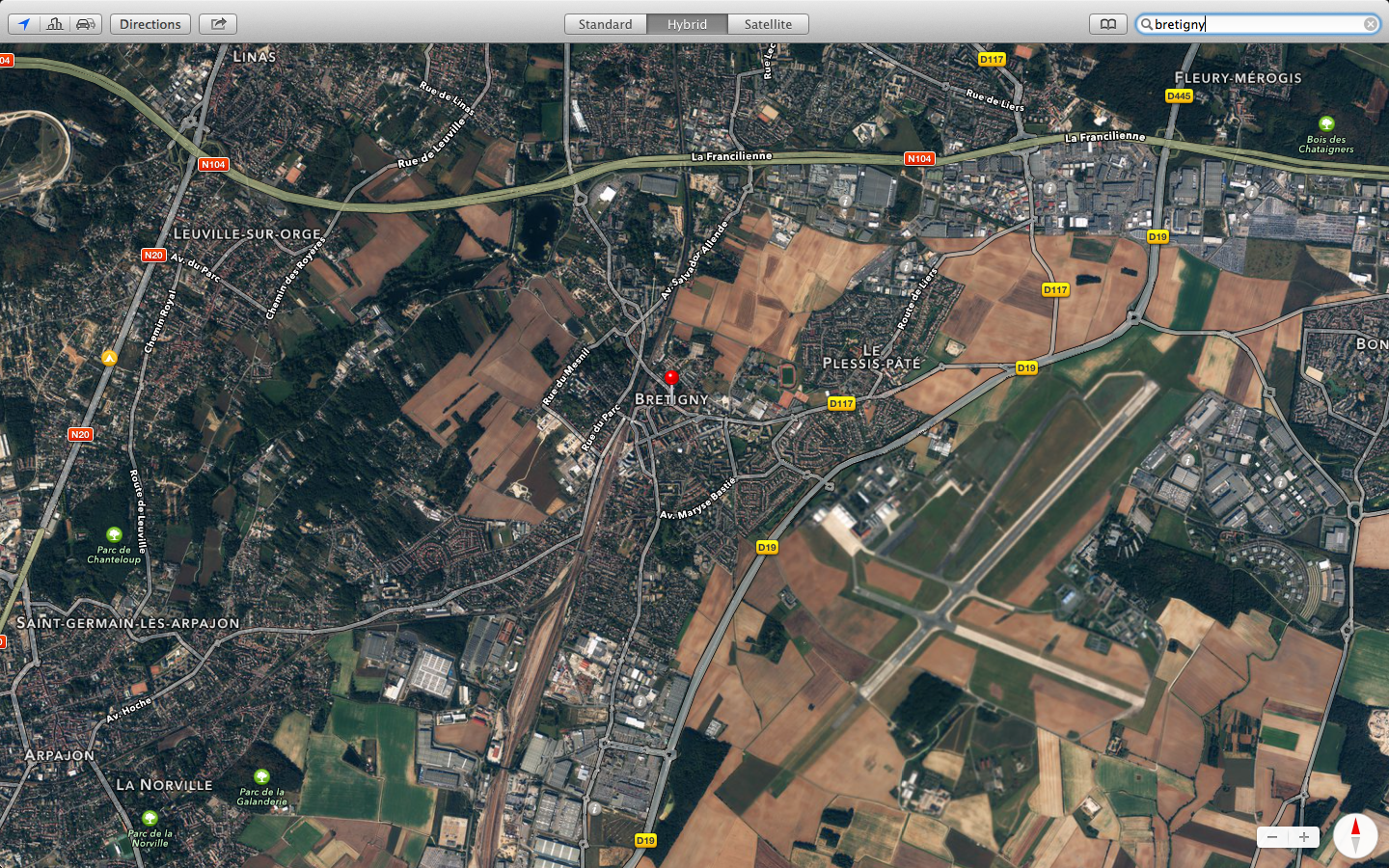Toggle the 3D map view
This screenshot has width=1389, height=868.
55,24
